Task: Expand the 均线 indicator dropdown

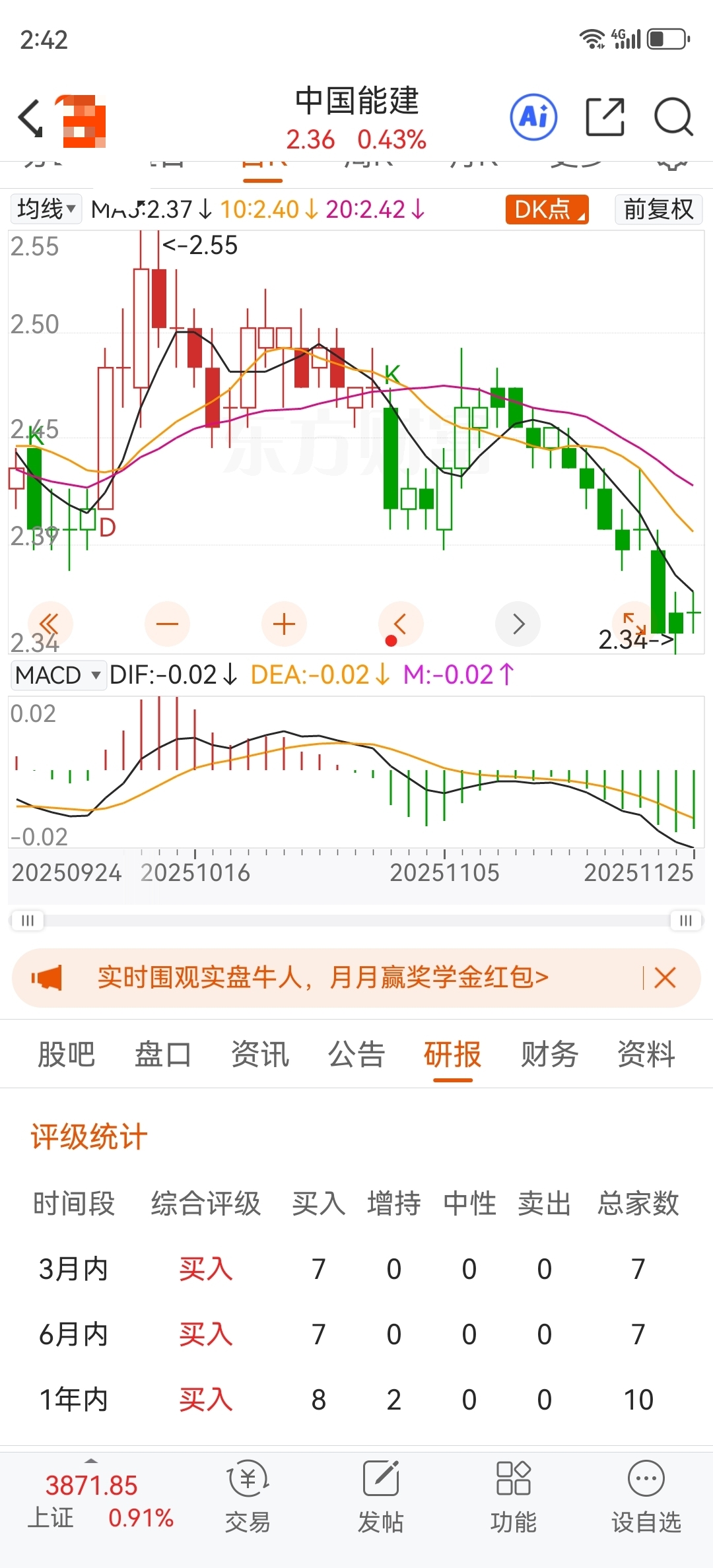Action: pyautogui.click(x=46, y=209)
